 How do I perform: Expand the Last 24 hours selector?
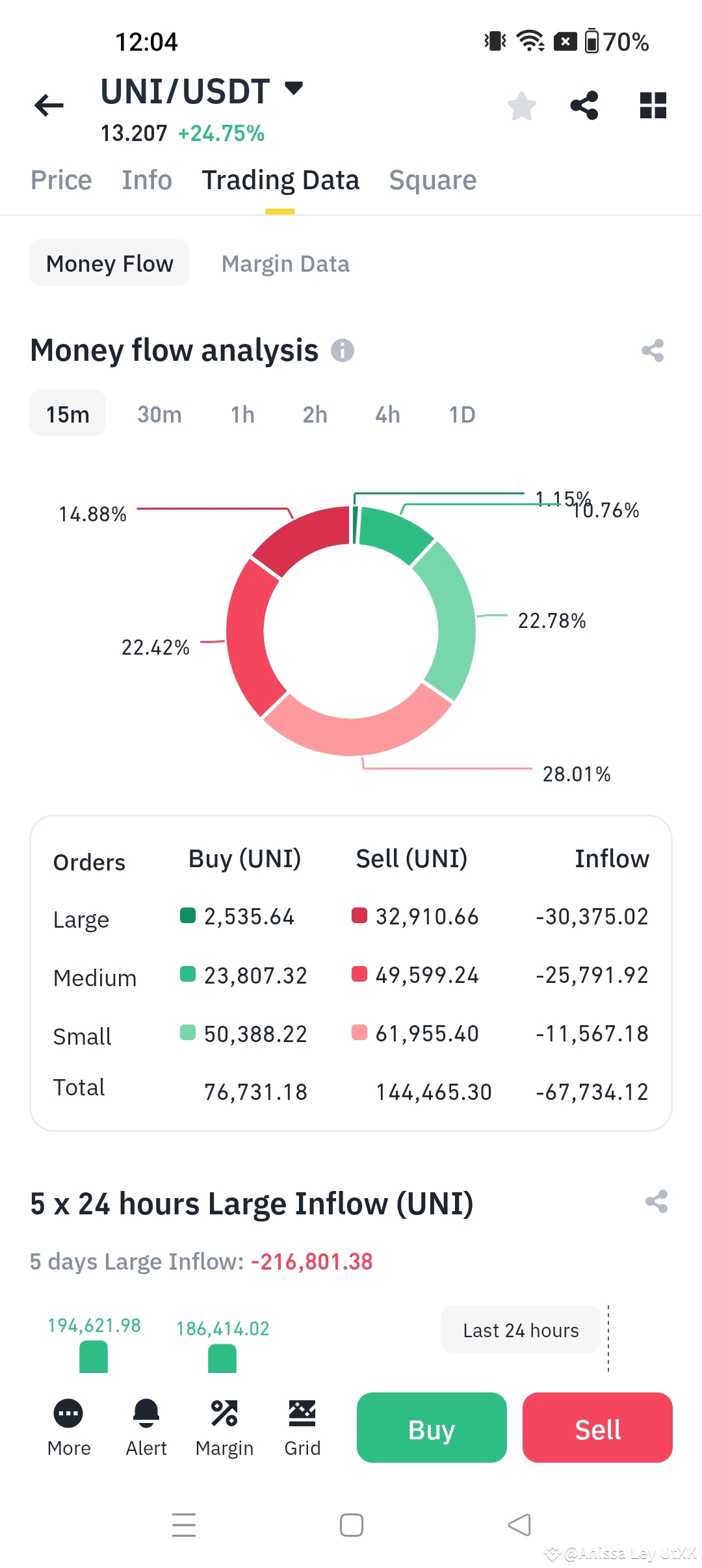coord(520,1329)
